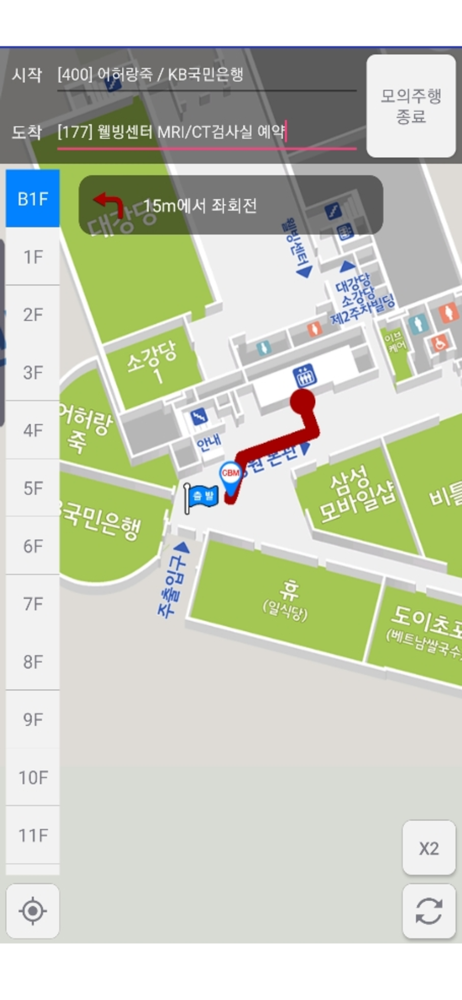Center map on my current location
The width and height of the screenshot is (462, 1000).
coord(33,911)
